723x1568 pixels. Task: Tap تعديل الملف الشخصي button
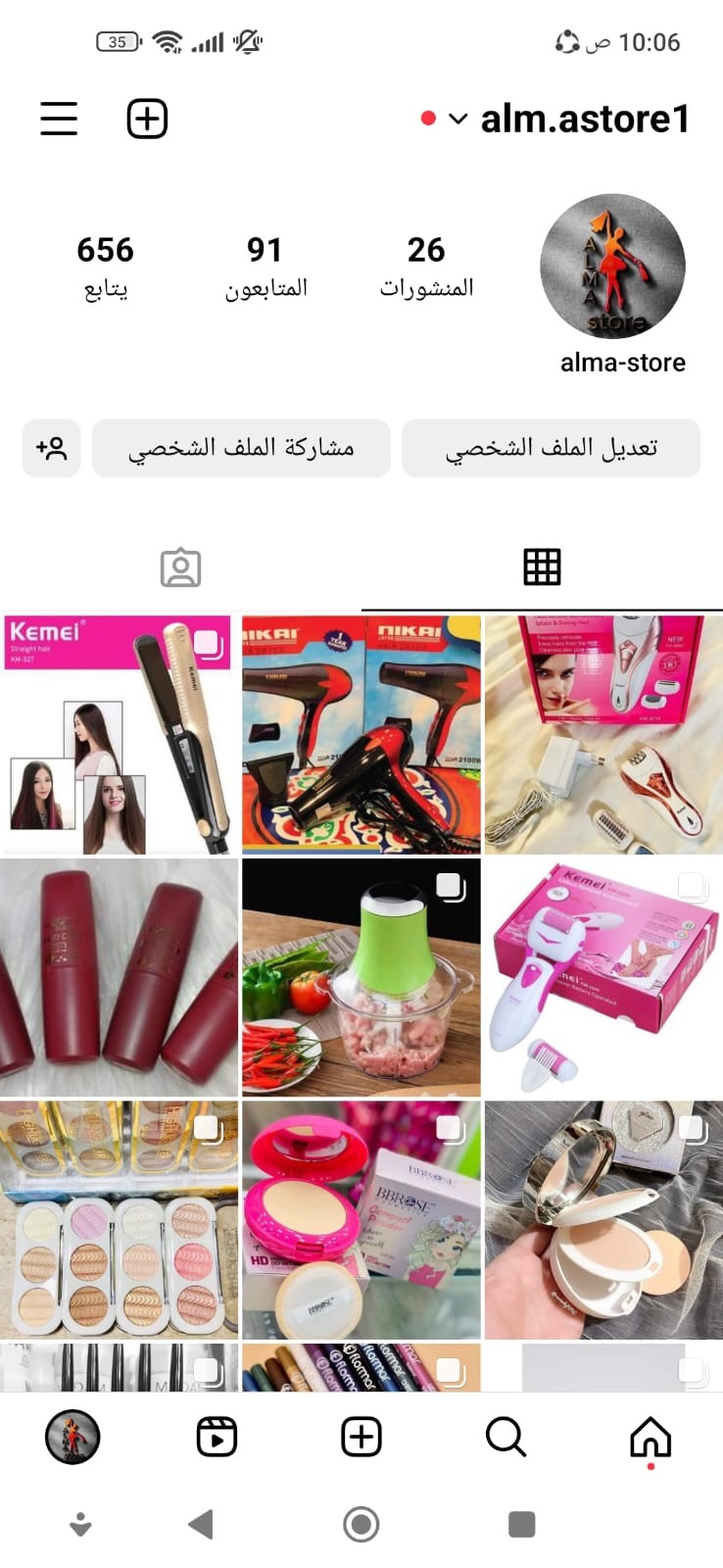pyautogui.click(x=551, y=448)
